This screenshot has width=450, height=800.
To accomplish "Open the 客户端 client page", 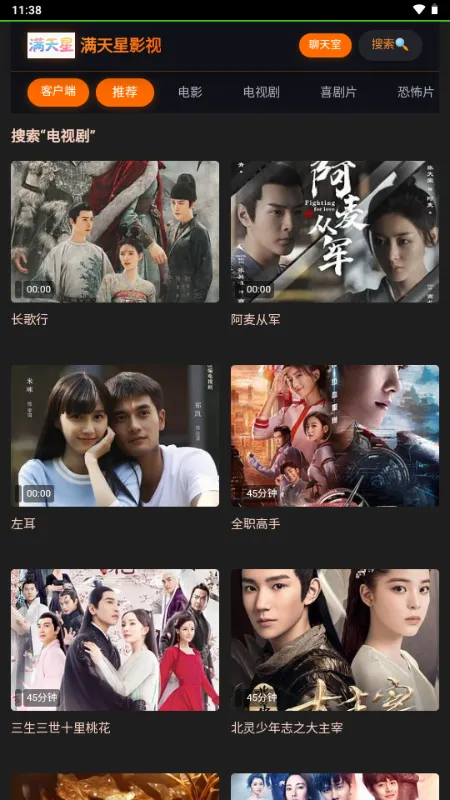I will [58, 92].
